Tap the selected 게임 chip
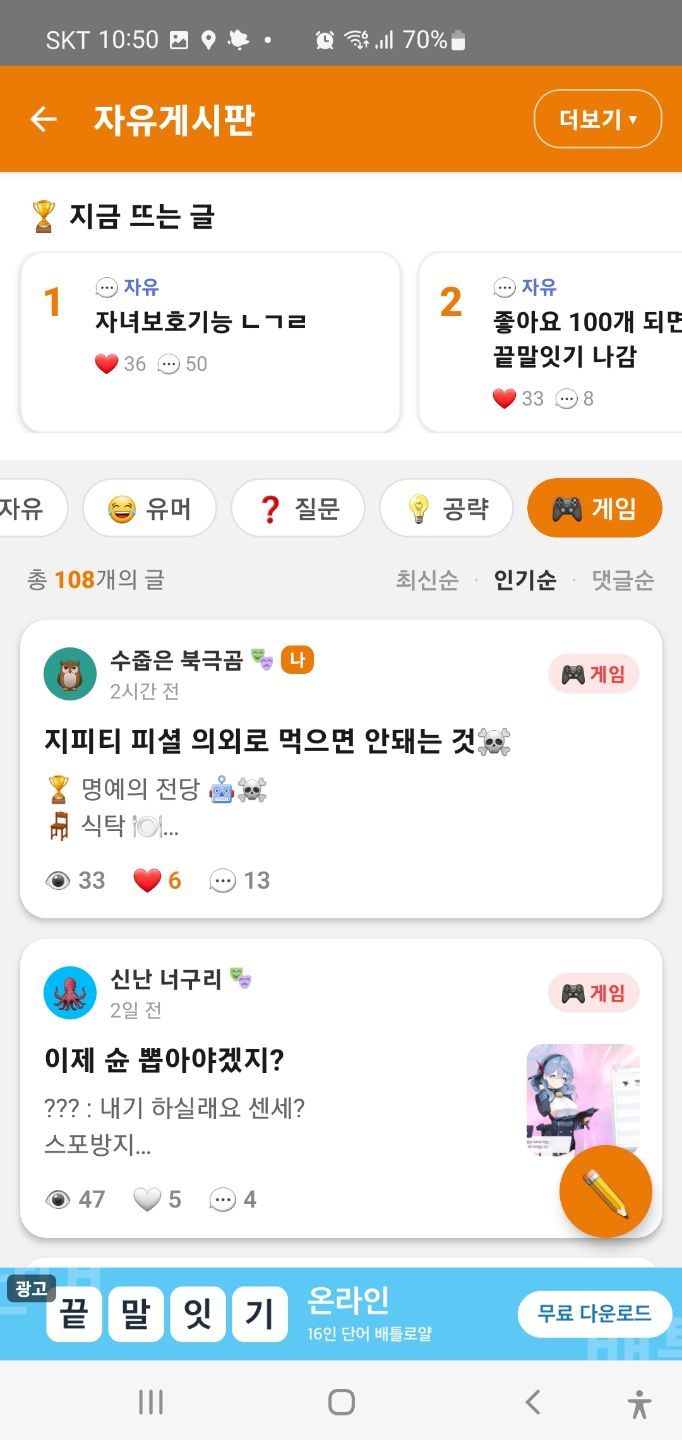Image resolution: width=682 pixels, height=1440 pixels. [594, 508]
